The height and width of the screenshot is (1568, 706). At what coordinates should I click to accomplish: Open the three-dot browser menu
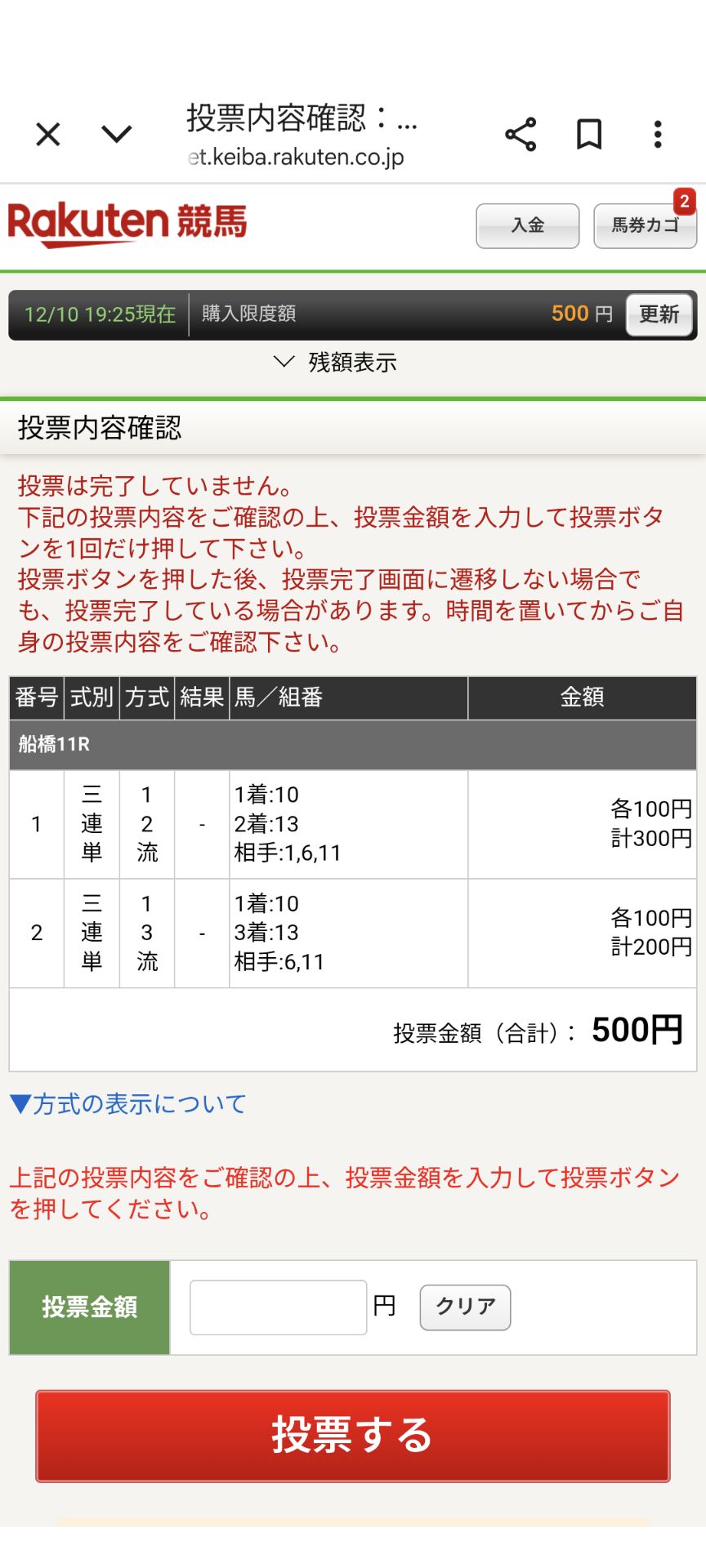(x=657, y=134)
